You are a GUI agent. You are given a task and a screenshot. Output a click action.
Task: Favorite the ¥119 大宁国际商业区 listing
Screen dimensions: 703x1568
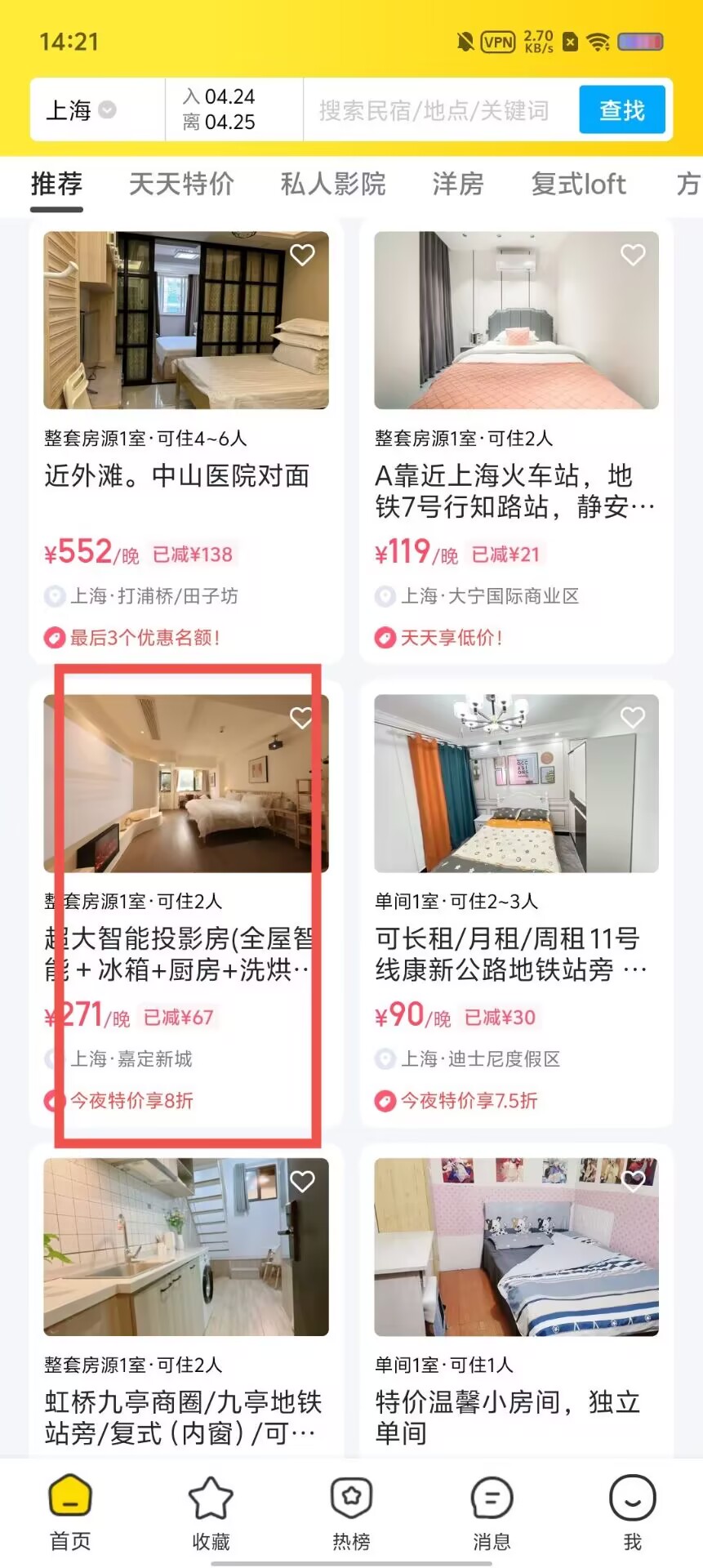(x=633, y=255)
